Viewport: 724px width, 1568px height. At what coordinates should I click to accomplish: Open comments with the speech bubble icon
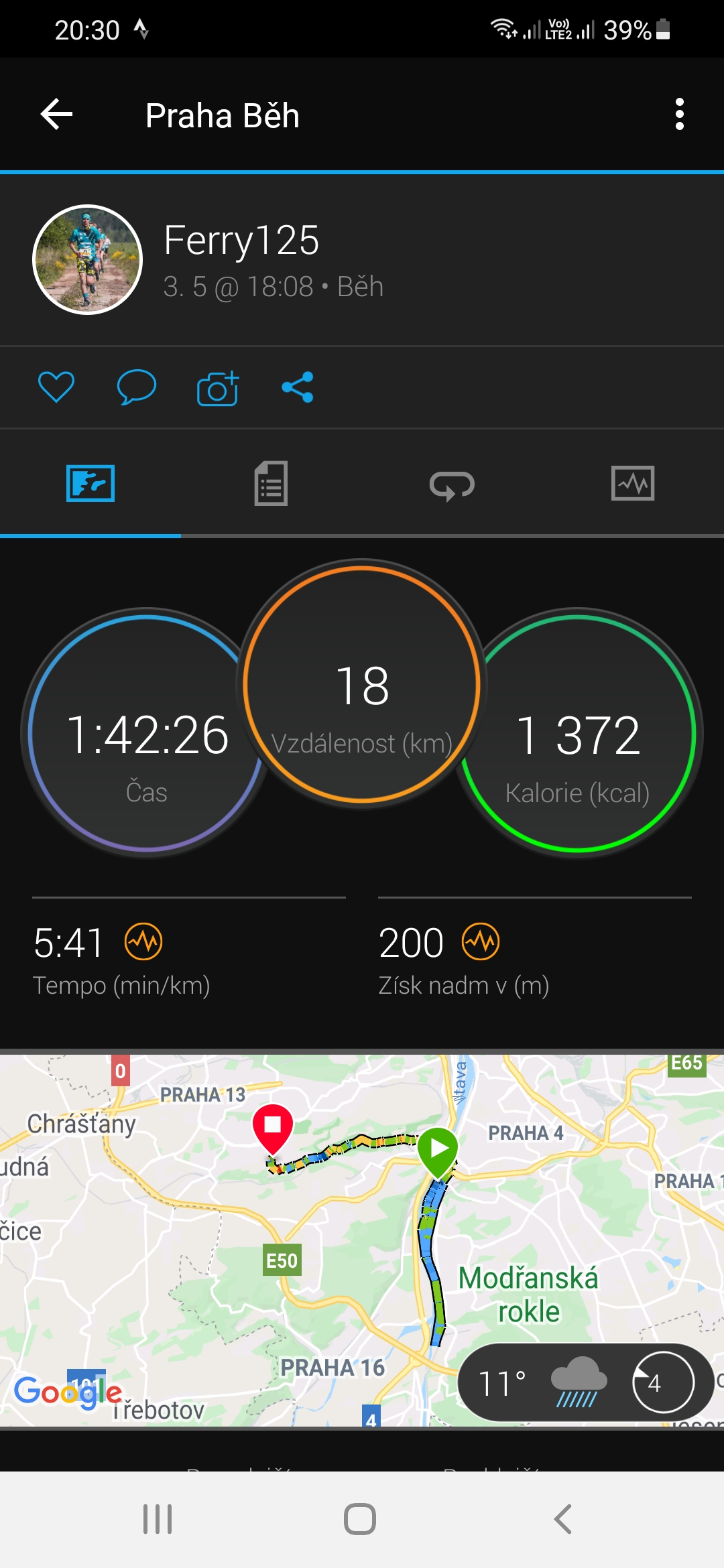tap(137, 387)
